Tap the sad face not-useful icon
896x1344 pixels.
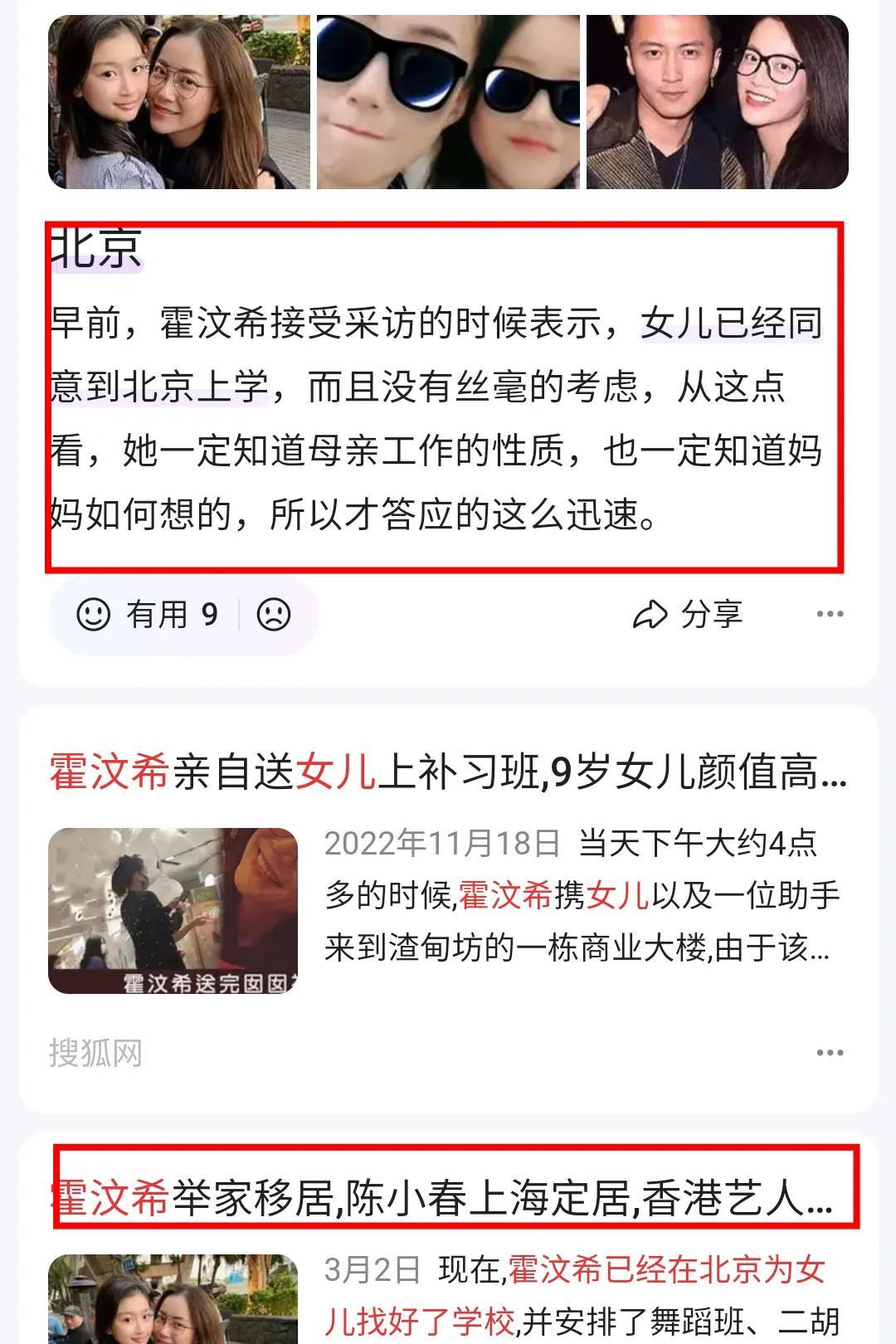[274, 615]
